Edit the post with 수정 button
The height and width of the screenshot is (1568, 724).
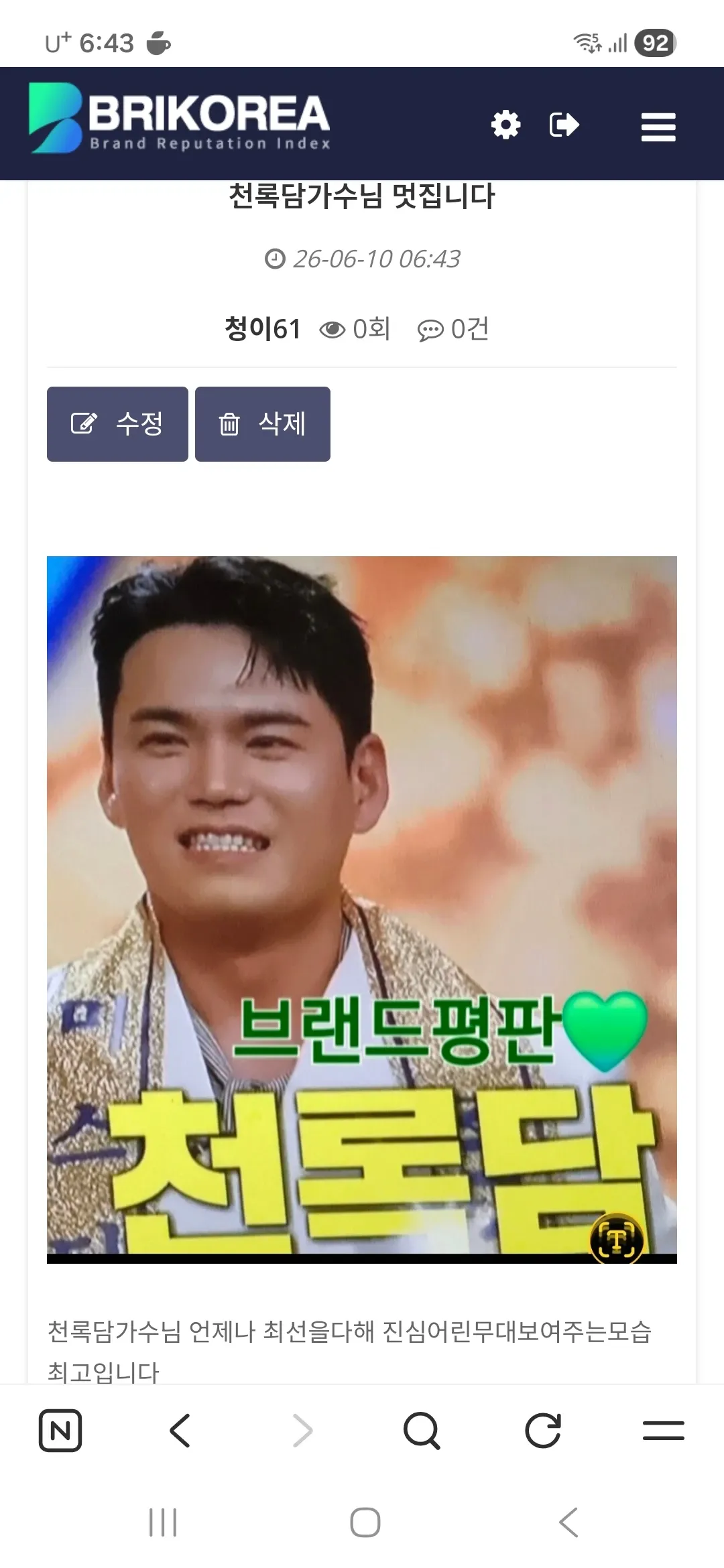117,424
